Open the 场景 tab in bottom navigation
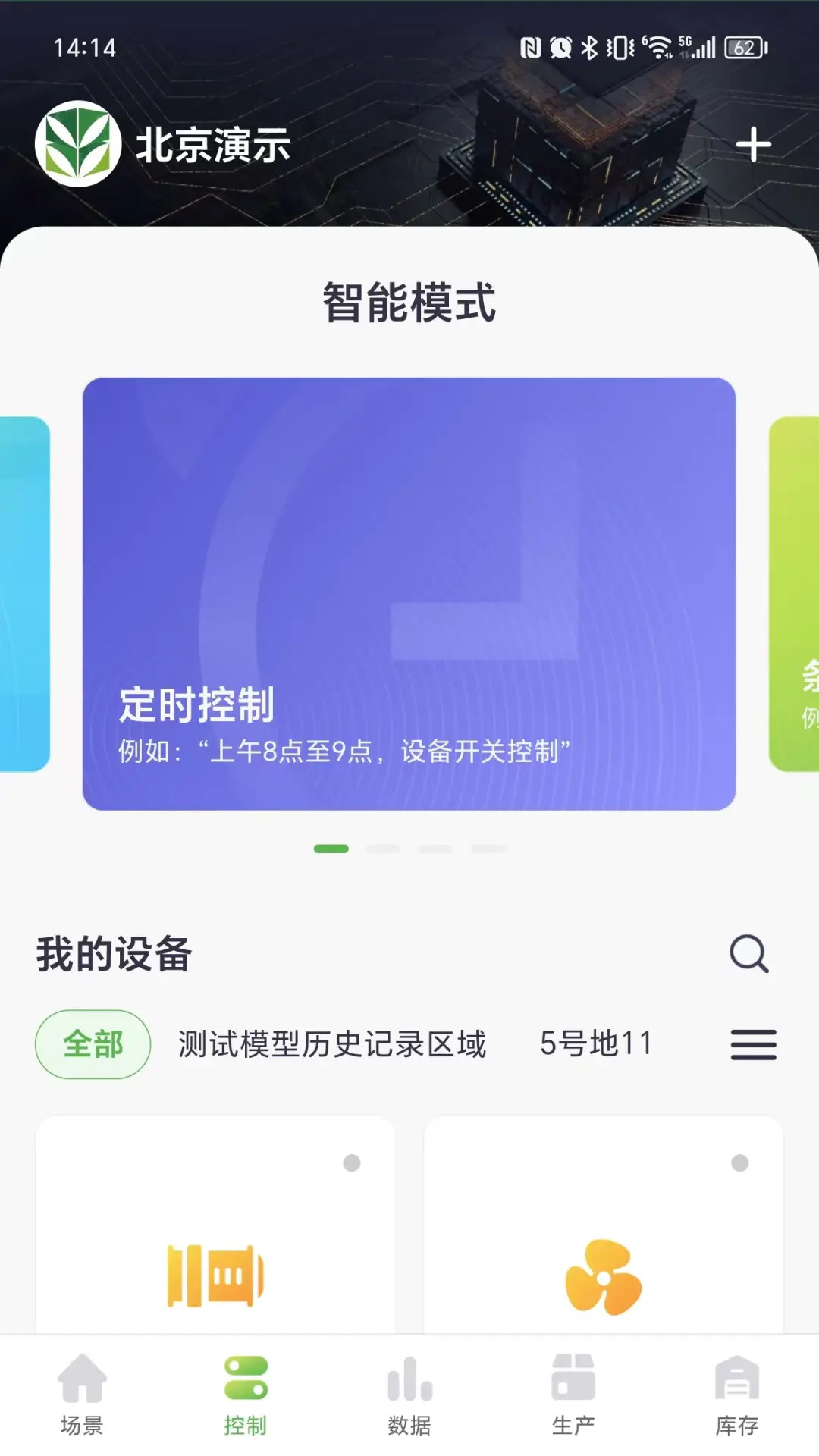This screenshot has width=819, height=1456. tap(81, 1399)
